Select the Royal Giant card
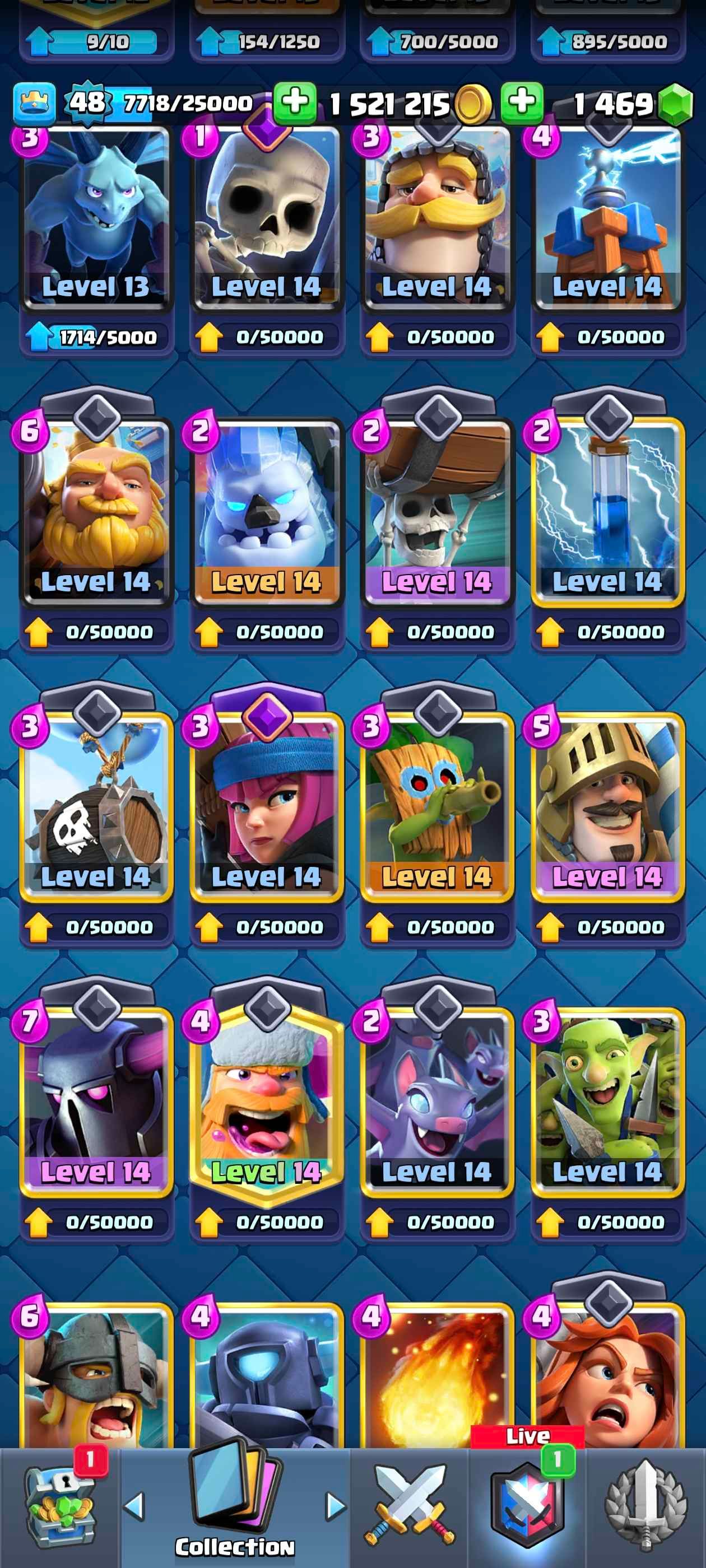The image size is (706, 1568). pyautogui.click(x=96, y=511)
